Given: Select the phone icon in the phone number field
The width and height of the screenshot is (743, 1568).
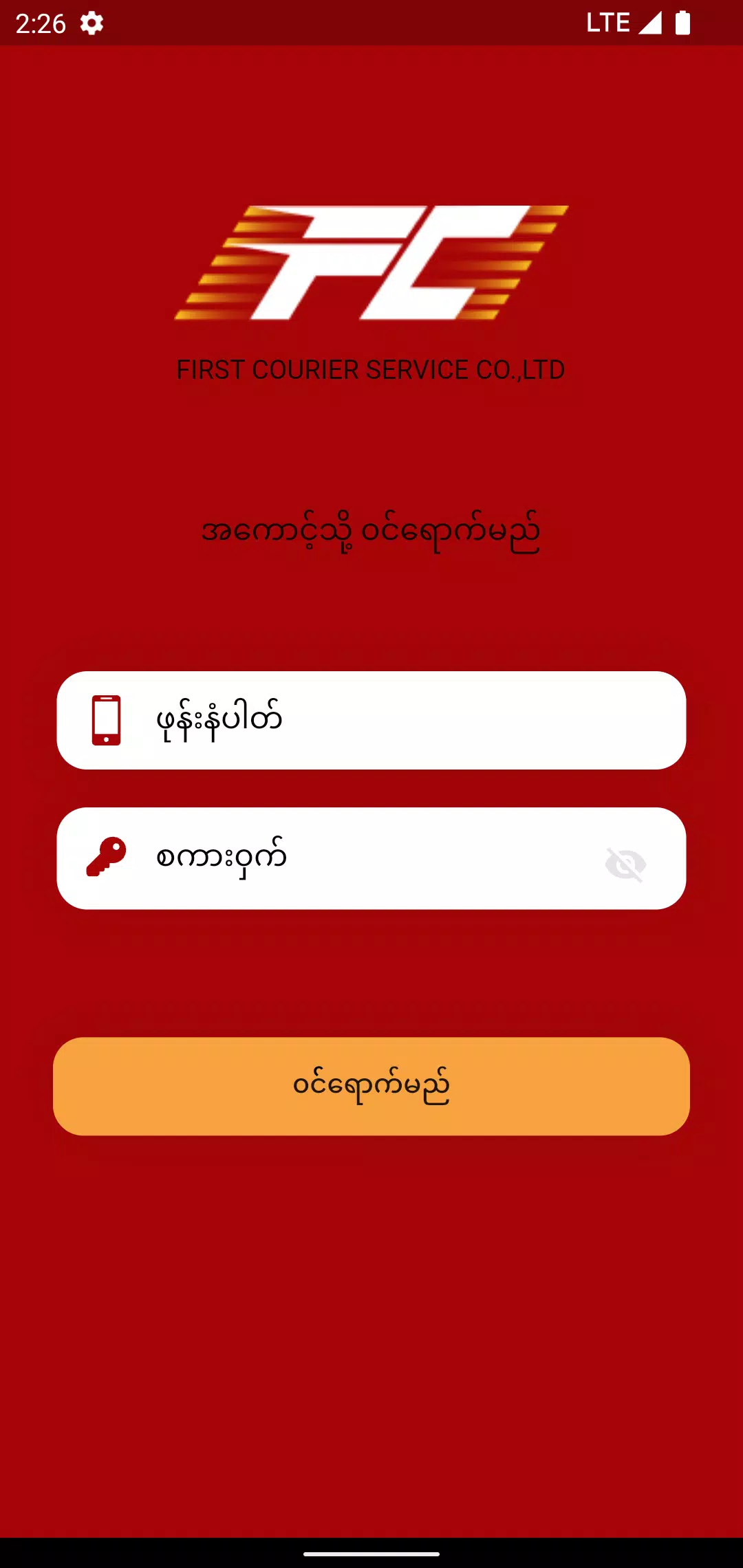Looking at the screenshot, I should (x=107, y=719).
